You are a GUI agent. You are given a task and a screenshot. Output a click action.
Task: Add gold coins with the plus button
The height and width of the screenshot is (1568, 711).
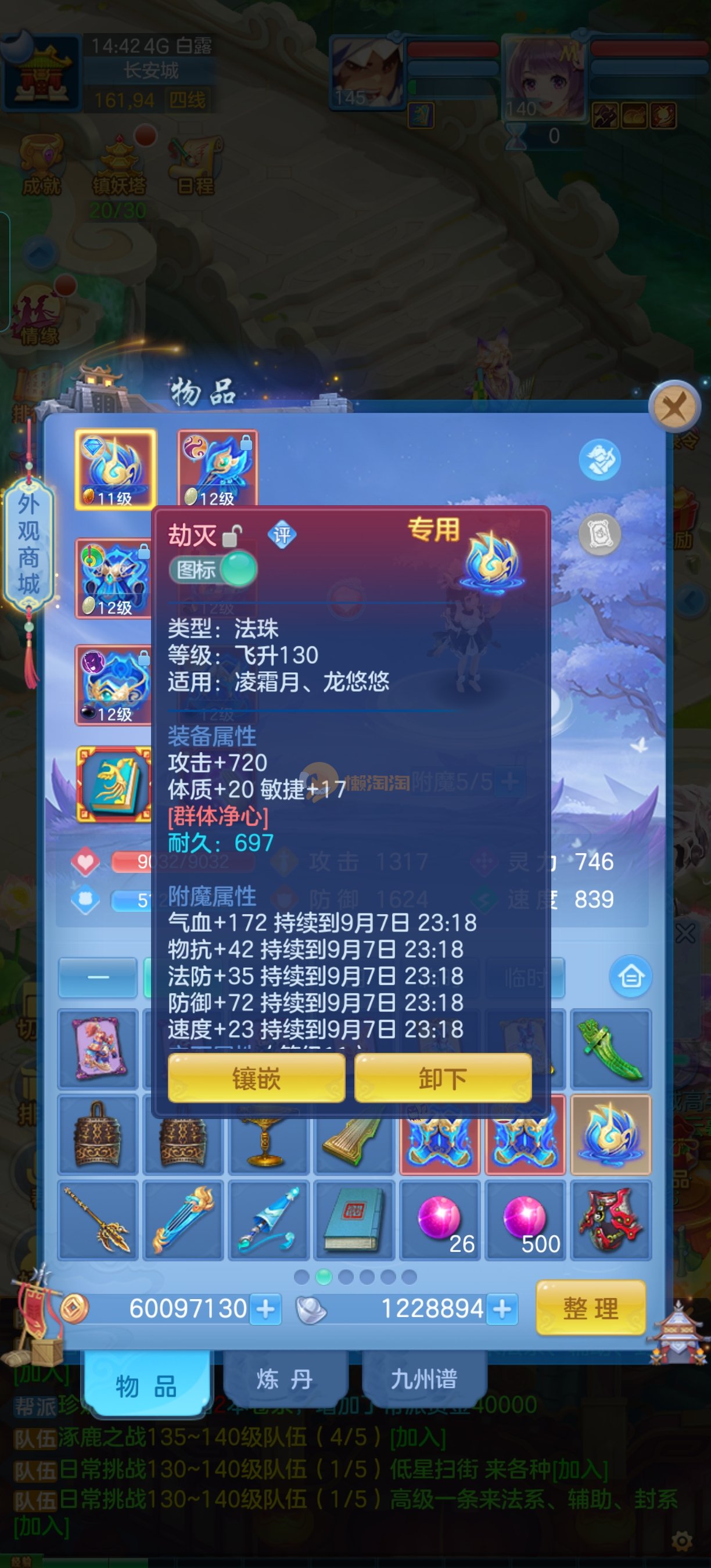point(266,1308)
